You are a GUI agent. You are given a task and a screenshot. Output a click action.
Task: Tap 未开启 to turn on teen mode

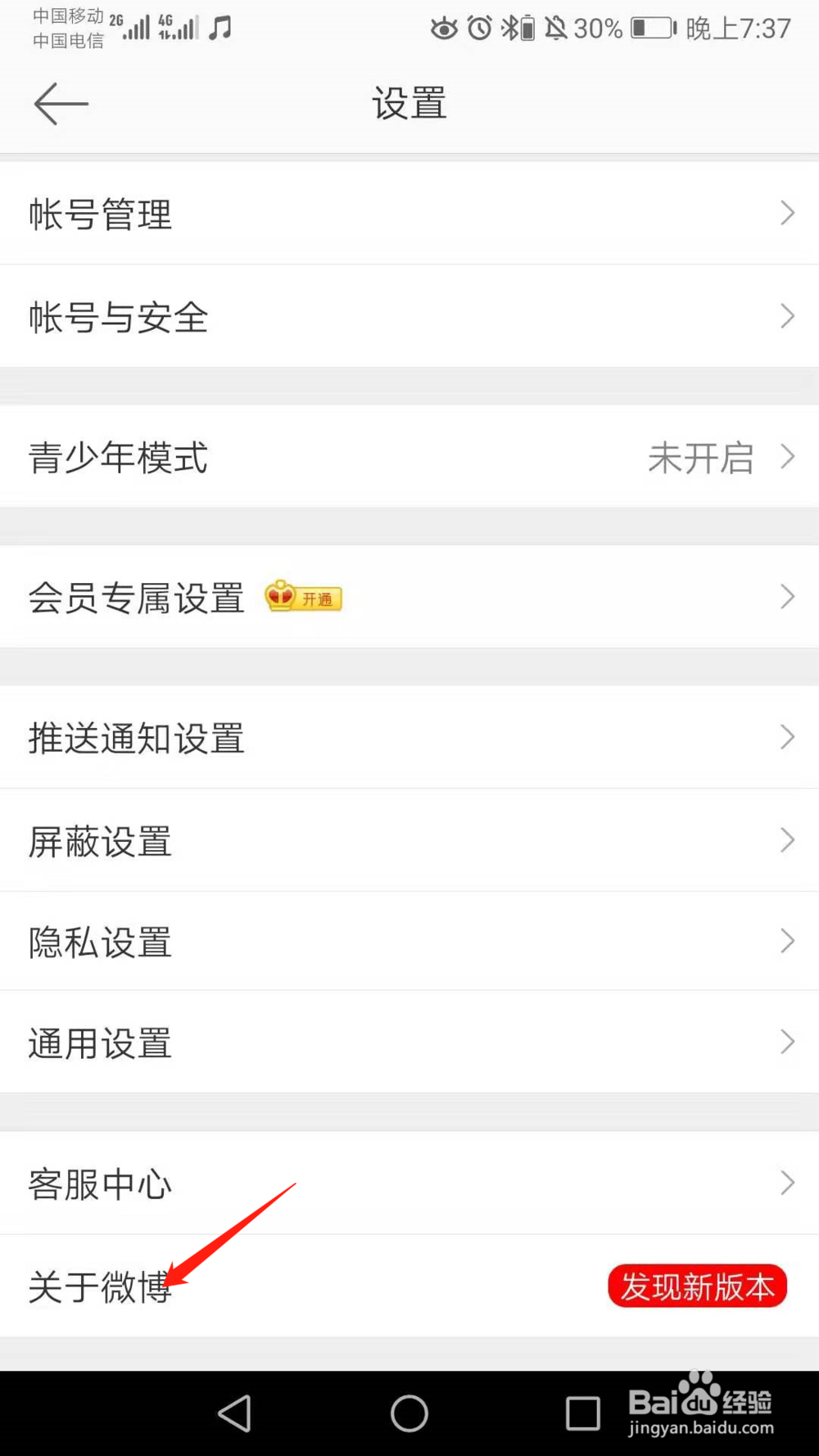click(700, 459)
